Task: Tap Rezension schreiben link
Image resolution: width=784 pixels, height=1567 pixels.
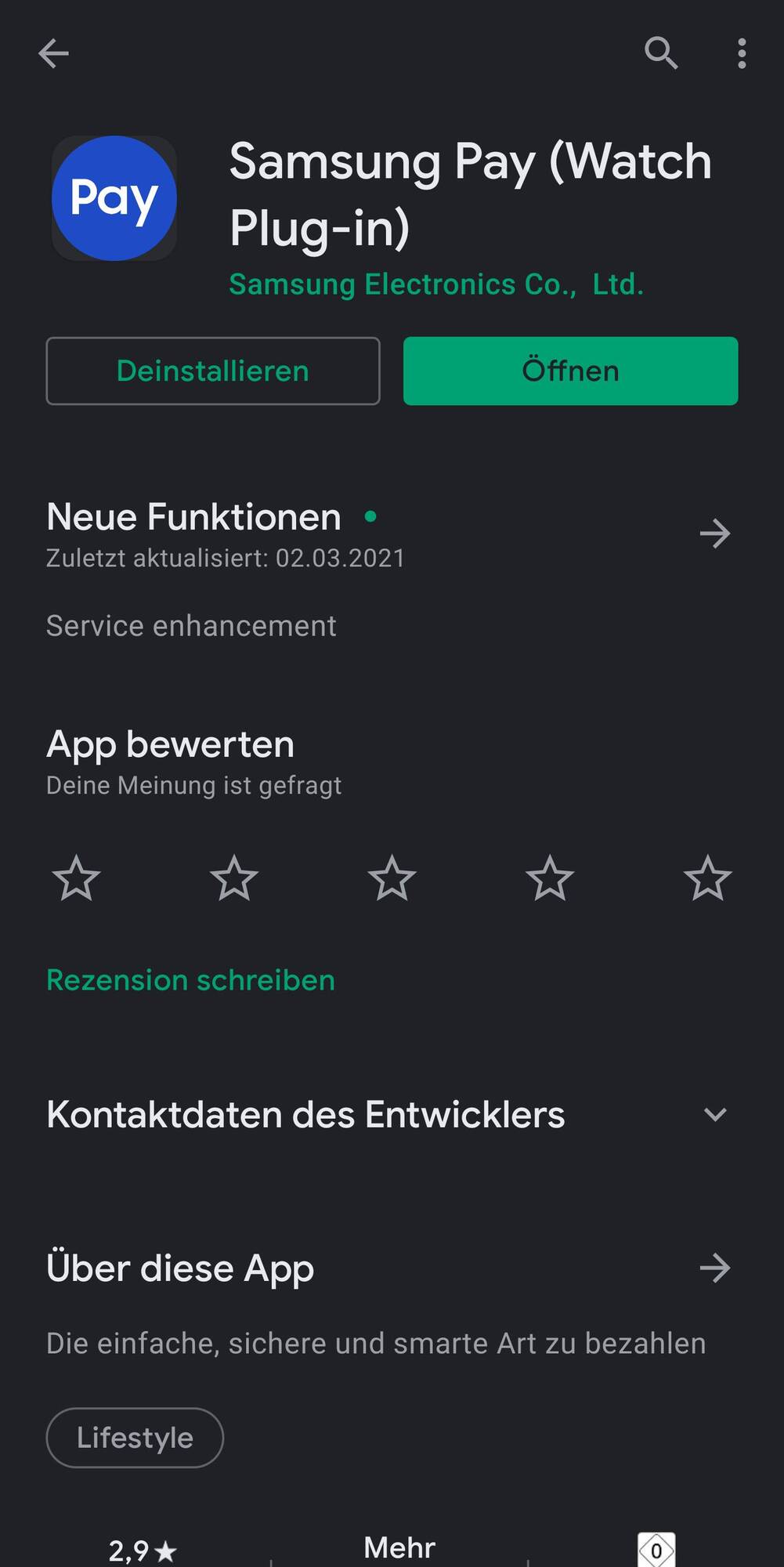Action: pyautogui.click(x=190, y=980)
